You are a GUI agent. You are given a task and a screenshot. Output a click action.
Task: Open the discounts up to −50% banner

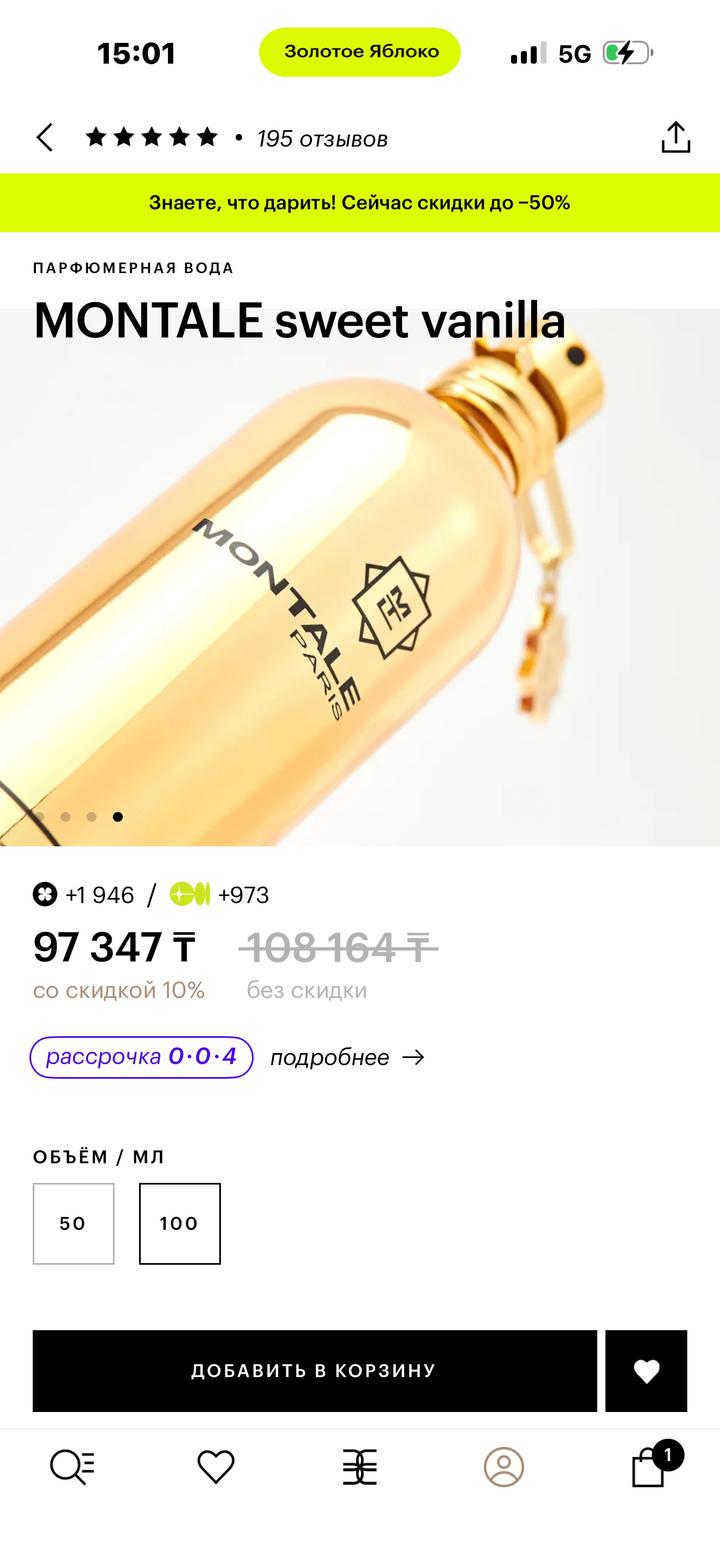[x=360, y=203]
